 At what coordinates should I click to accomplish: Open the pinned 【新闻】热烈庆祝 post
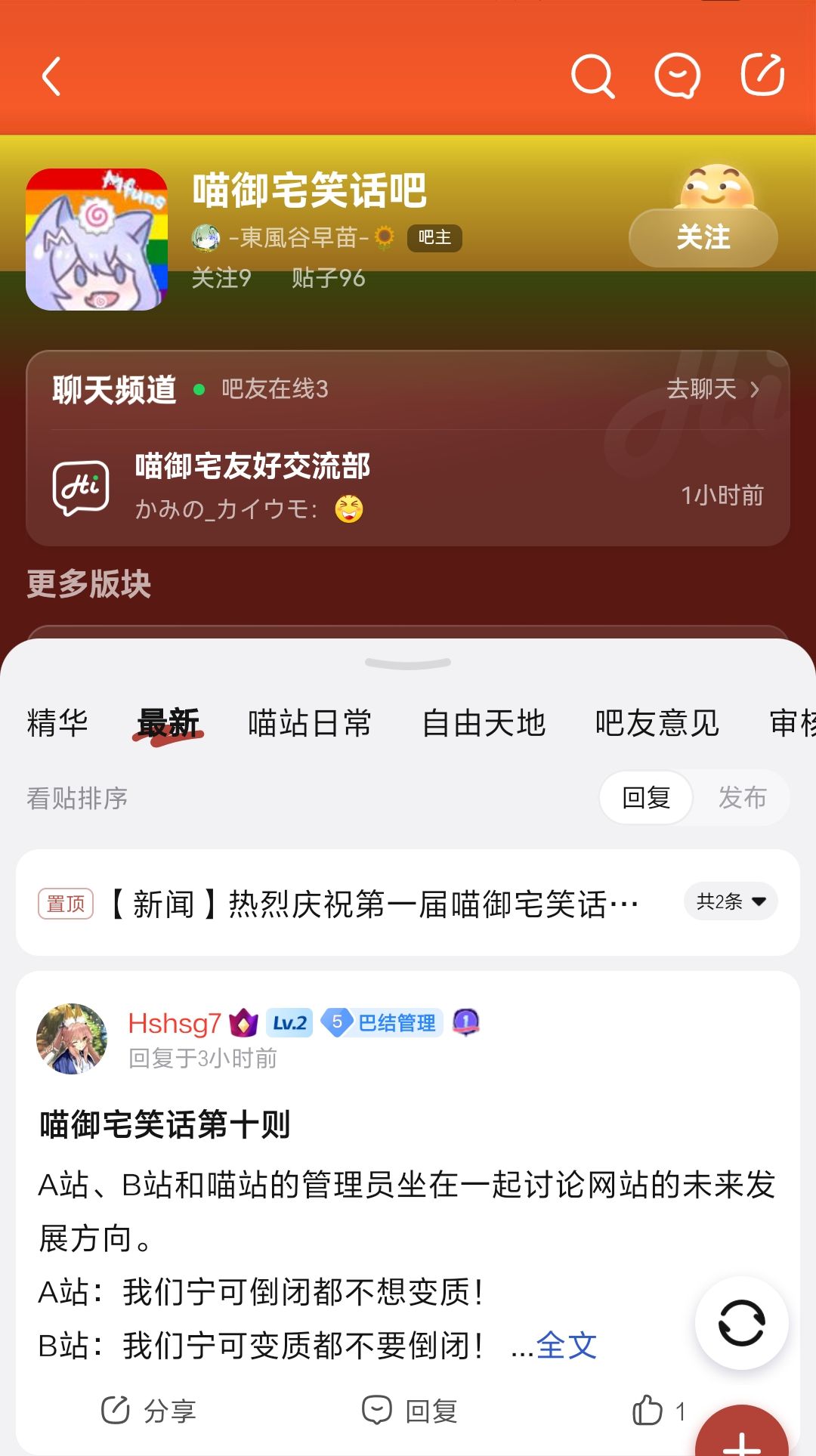coord(374,904)
